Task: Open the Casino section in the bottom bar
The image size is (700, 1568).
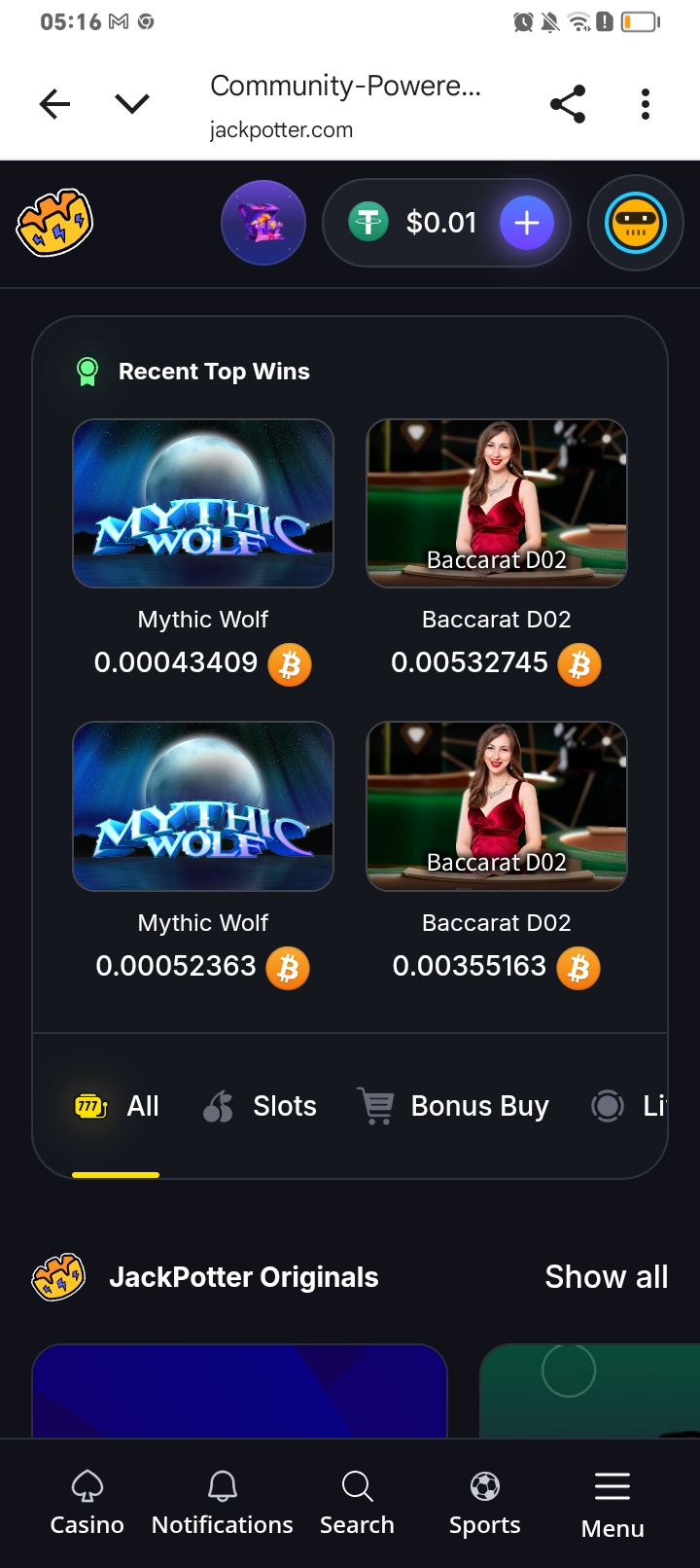Action: [87, 1503]
